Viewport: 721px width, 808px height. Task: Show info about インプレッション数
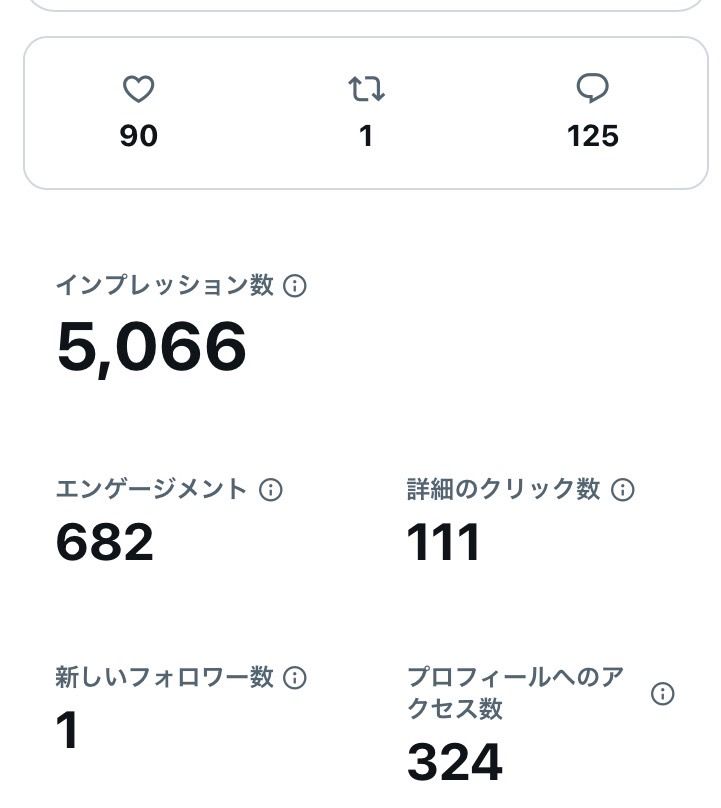pos(295,286)
